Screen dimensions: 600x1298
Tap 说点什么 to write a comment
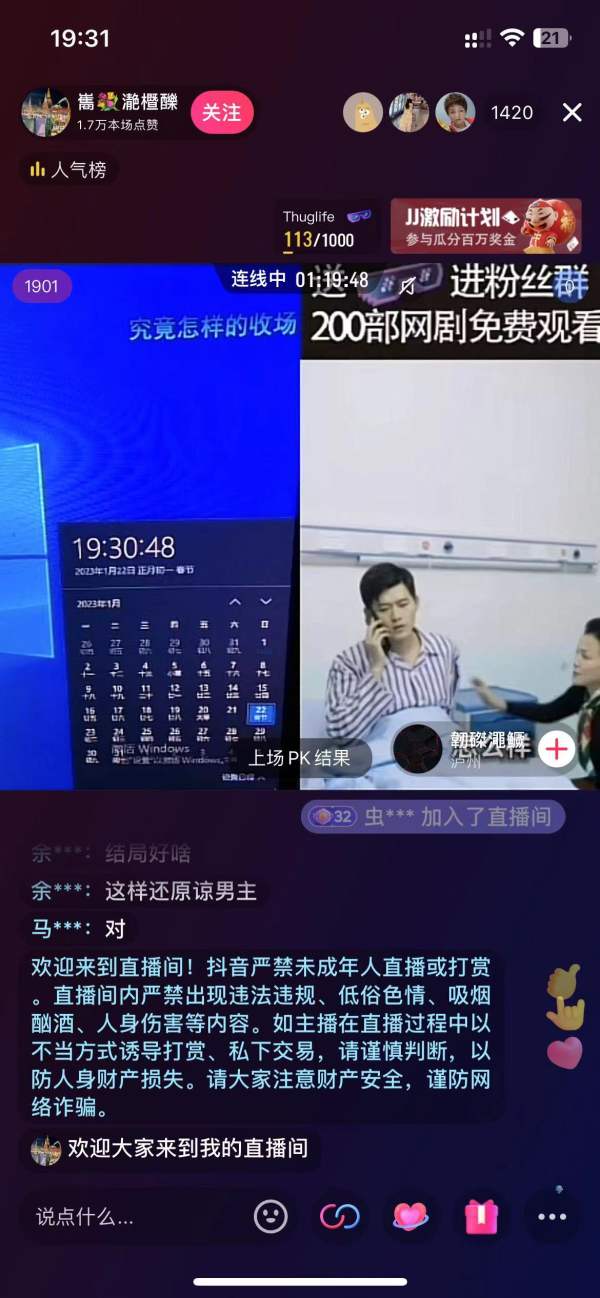point(130,1216)
